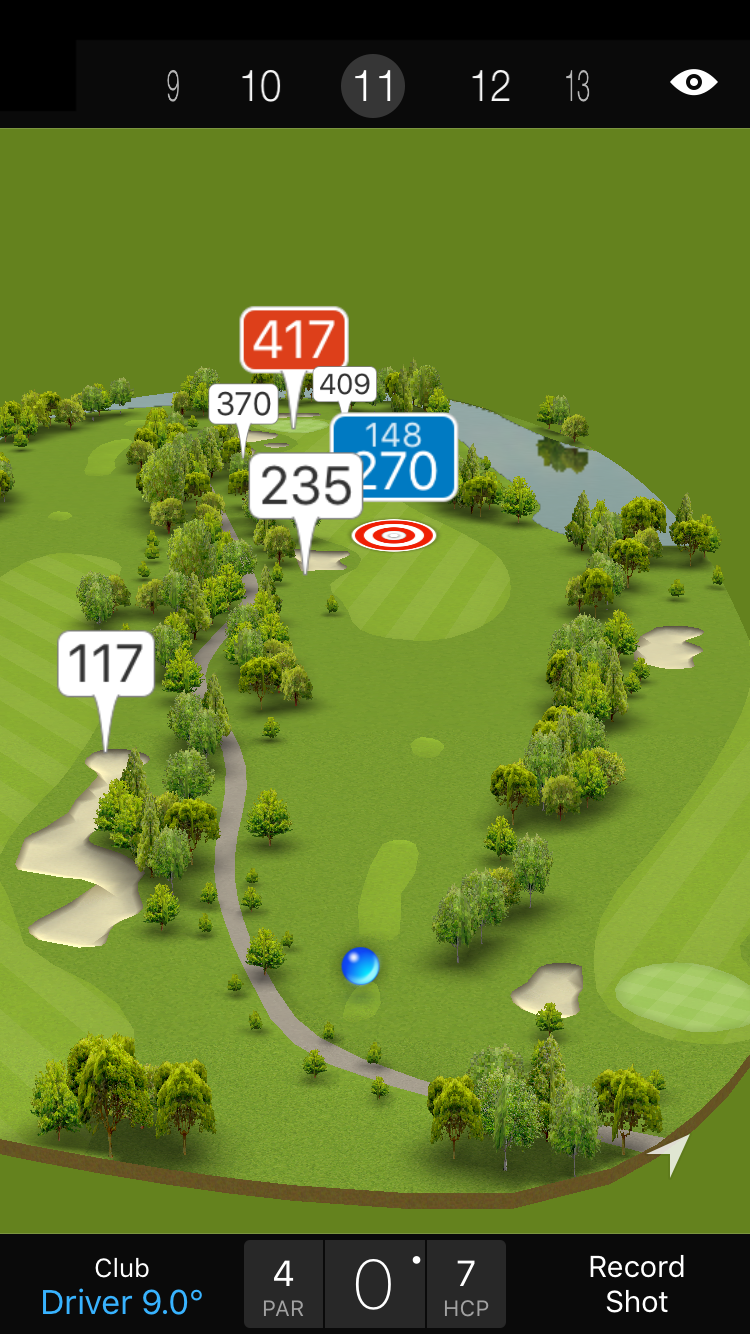
Task: Tap the 417 red distance marker
Action: 294,341
